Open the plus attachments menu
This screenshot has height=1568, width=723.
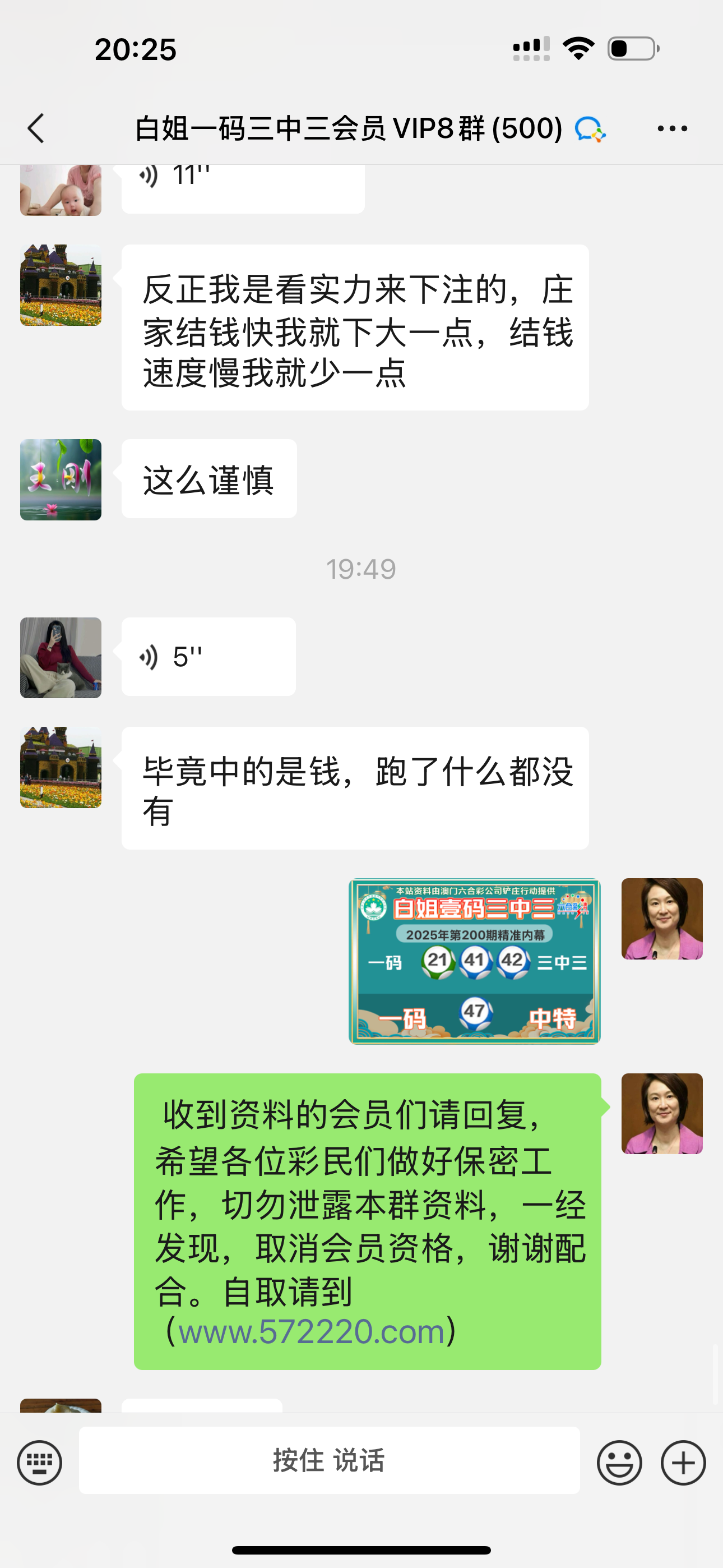coord(683,1462)
